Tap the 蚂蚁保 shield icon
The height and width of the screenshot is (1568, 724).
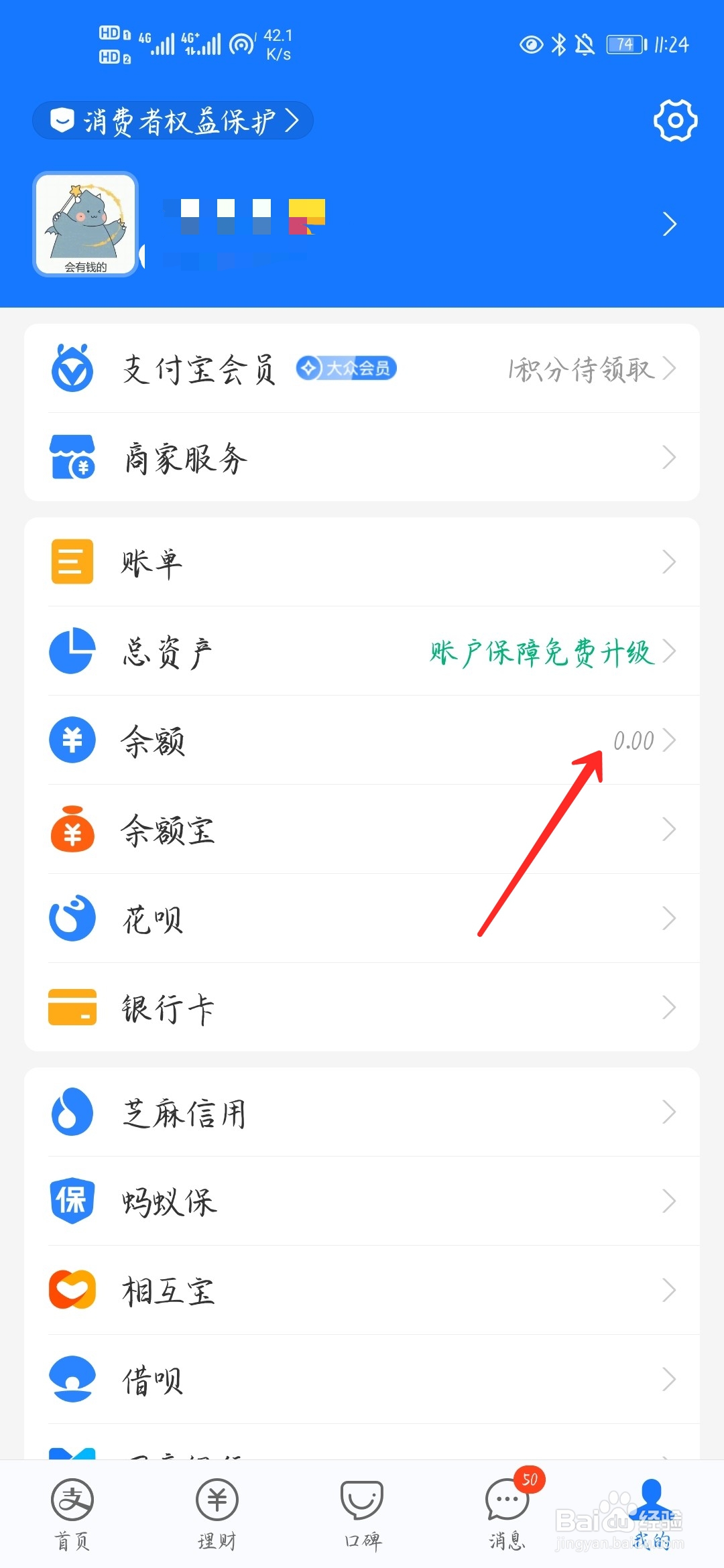[x=72, y=1200]
